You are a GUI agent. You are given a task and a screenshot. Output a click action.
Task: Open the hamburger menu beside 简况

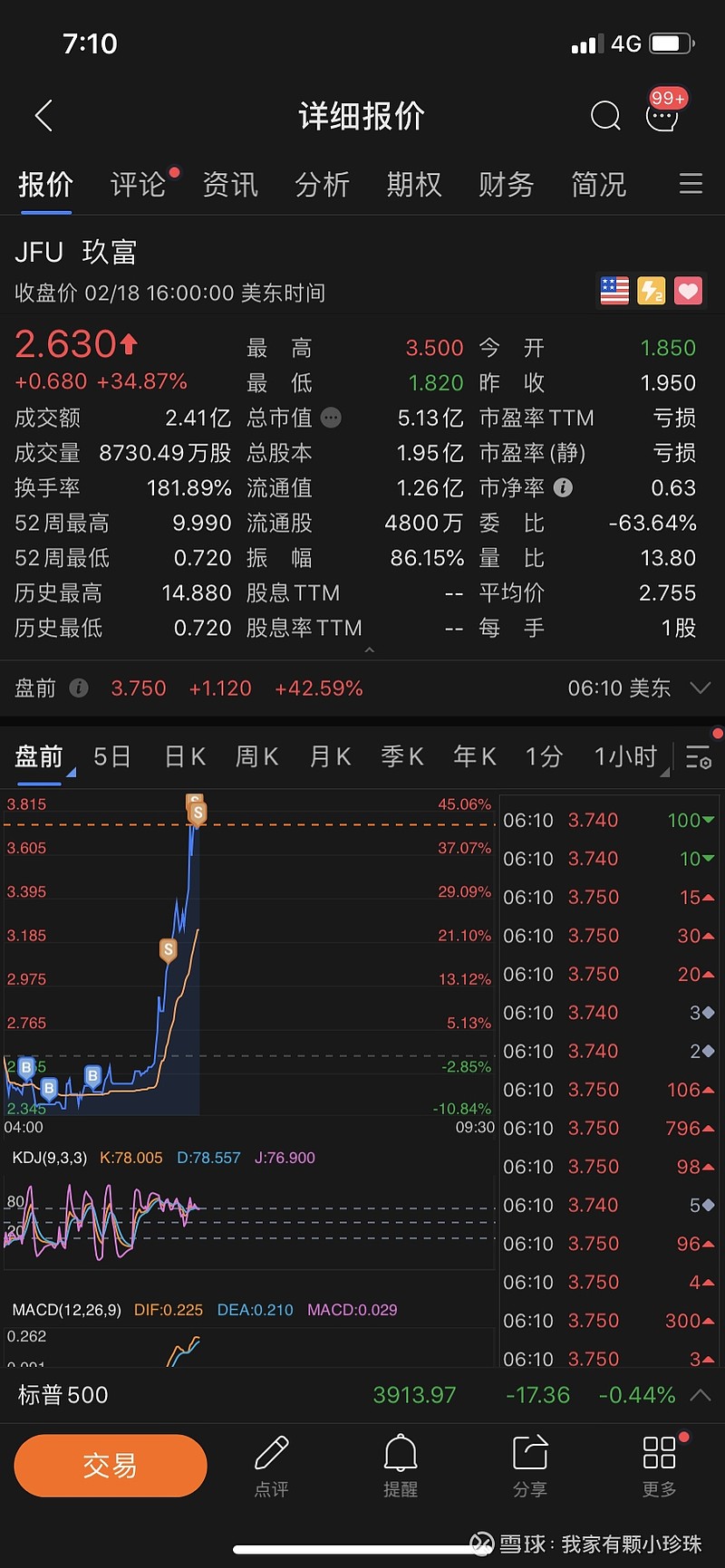[x=691, y=184]
